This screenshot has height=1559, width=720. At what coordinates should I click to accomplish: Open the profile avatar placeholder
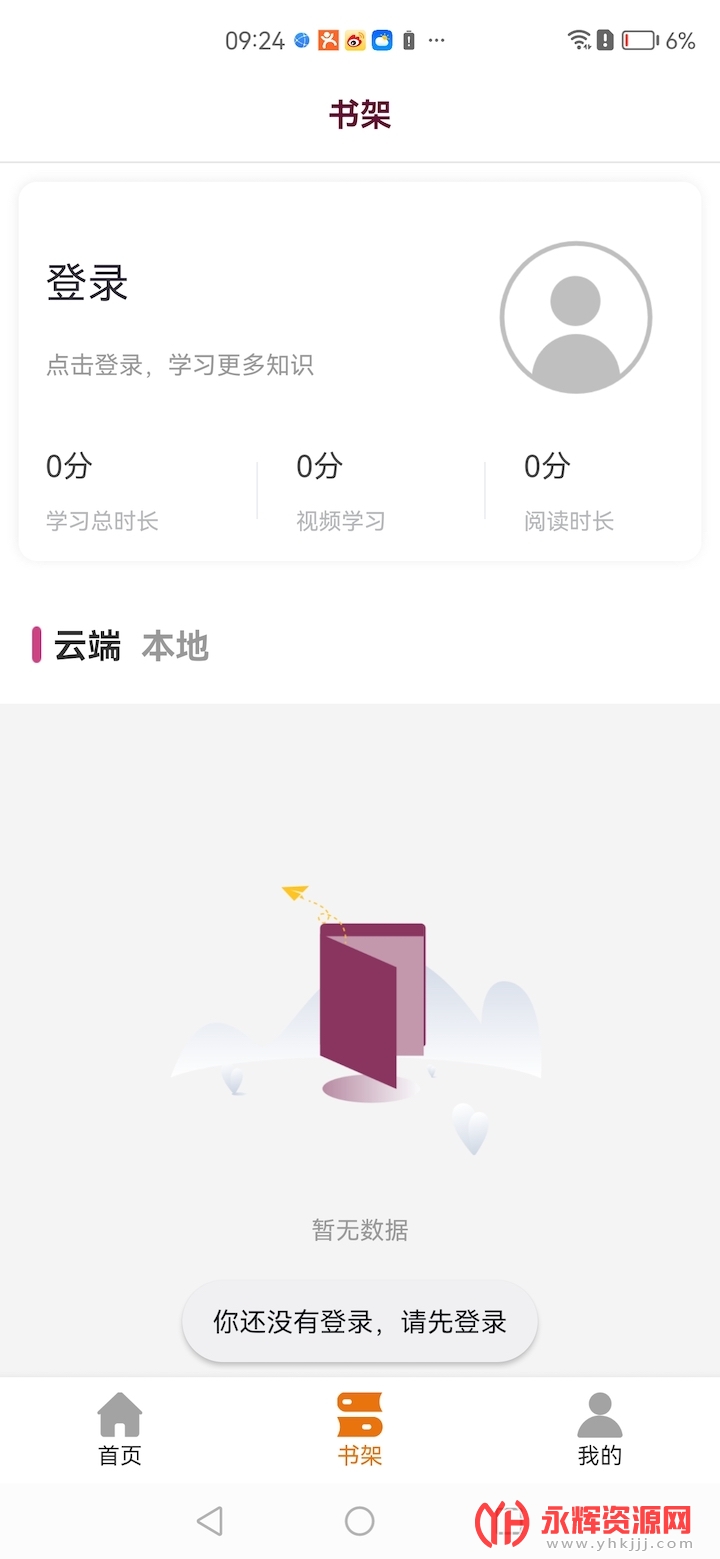[575, 318]
